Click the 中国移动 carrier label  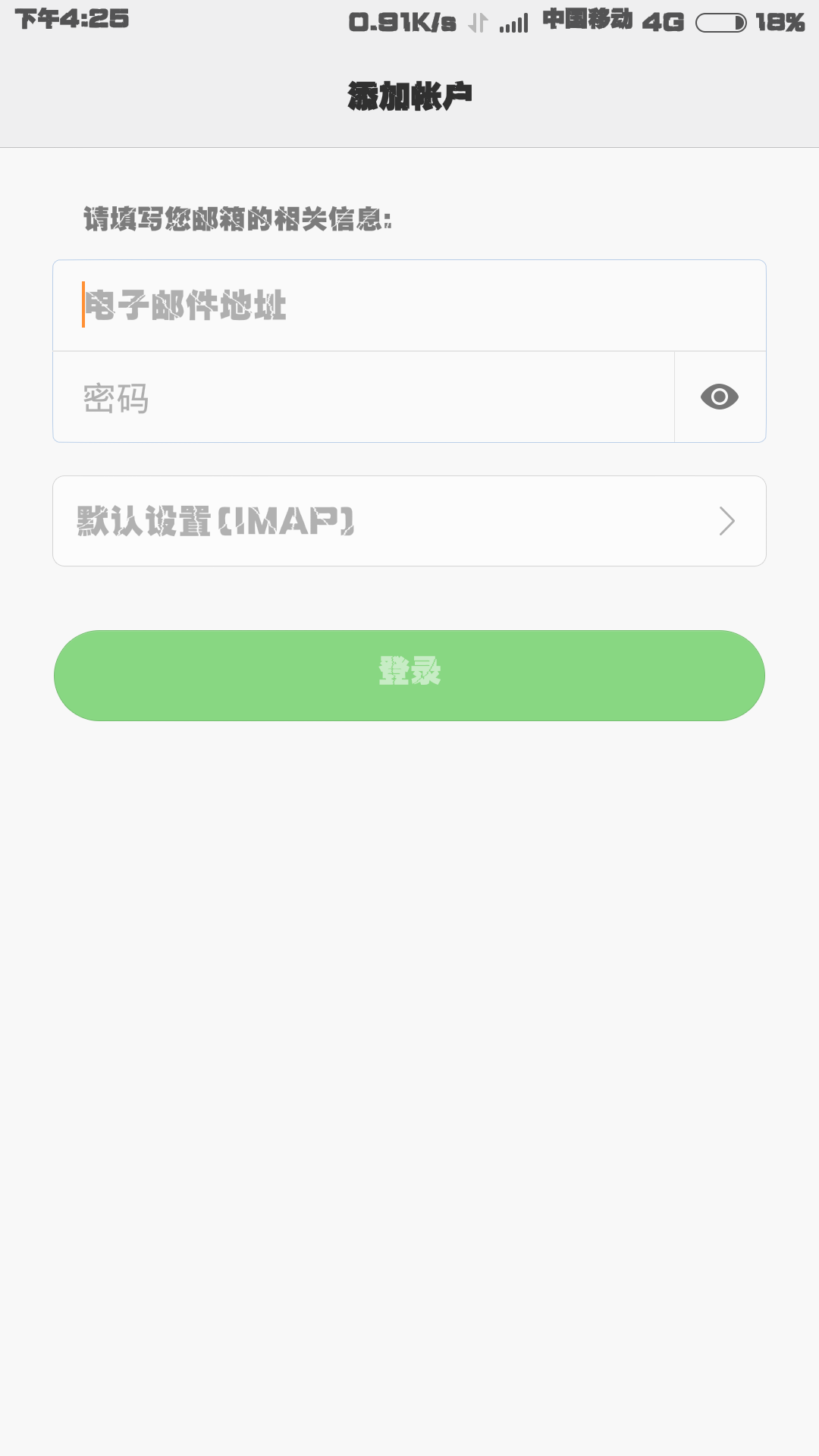pos(588,20)
